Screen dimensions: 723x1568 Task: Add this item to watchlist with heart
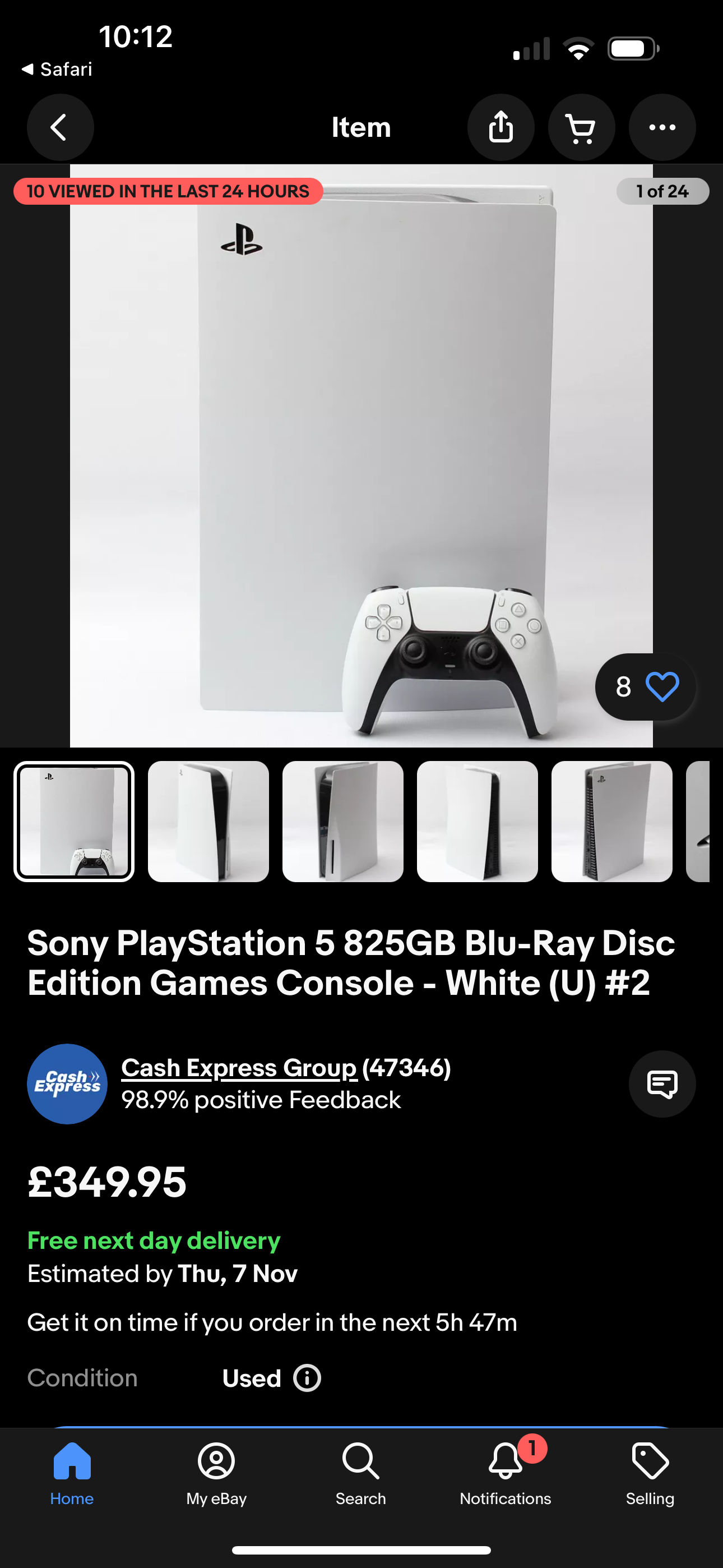(x=661, y=686)
